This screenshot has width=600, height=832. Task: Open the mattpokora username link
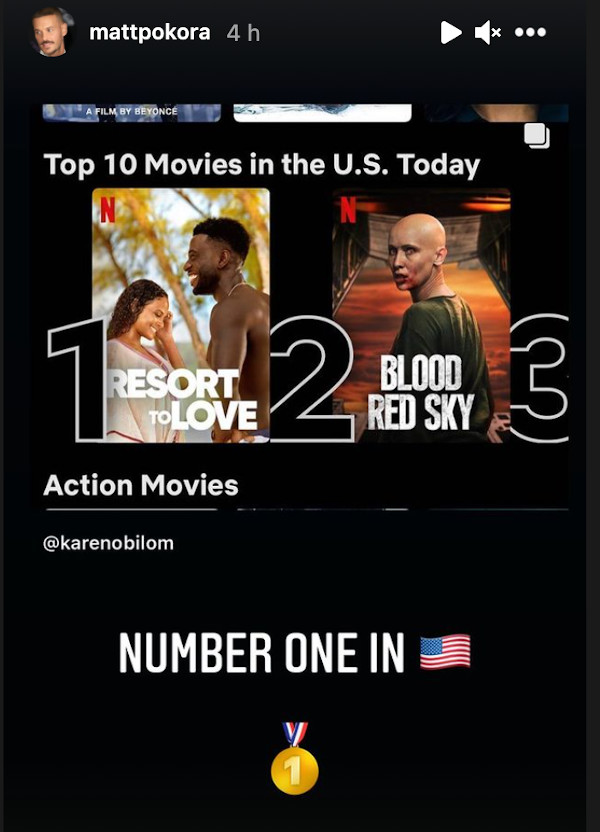pos(149,32)
